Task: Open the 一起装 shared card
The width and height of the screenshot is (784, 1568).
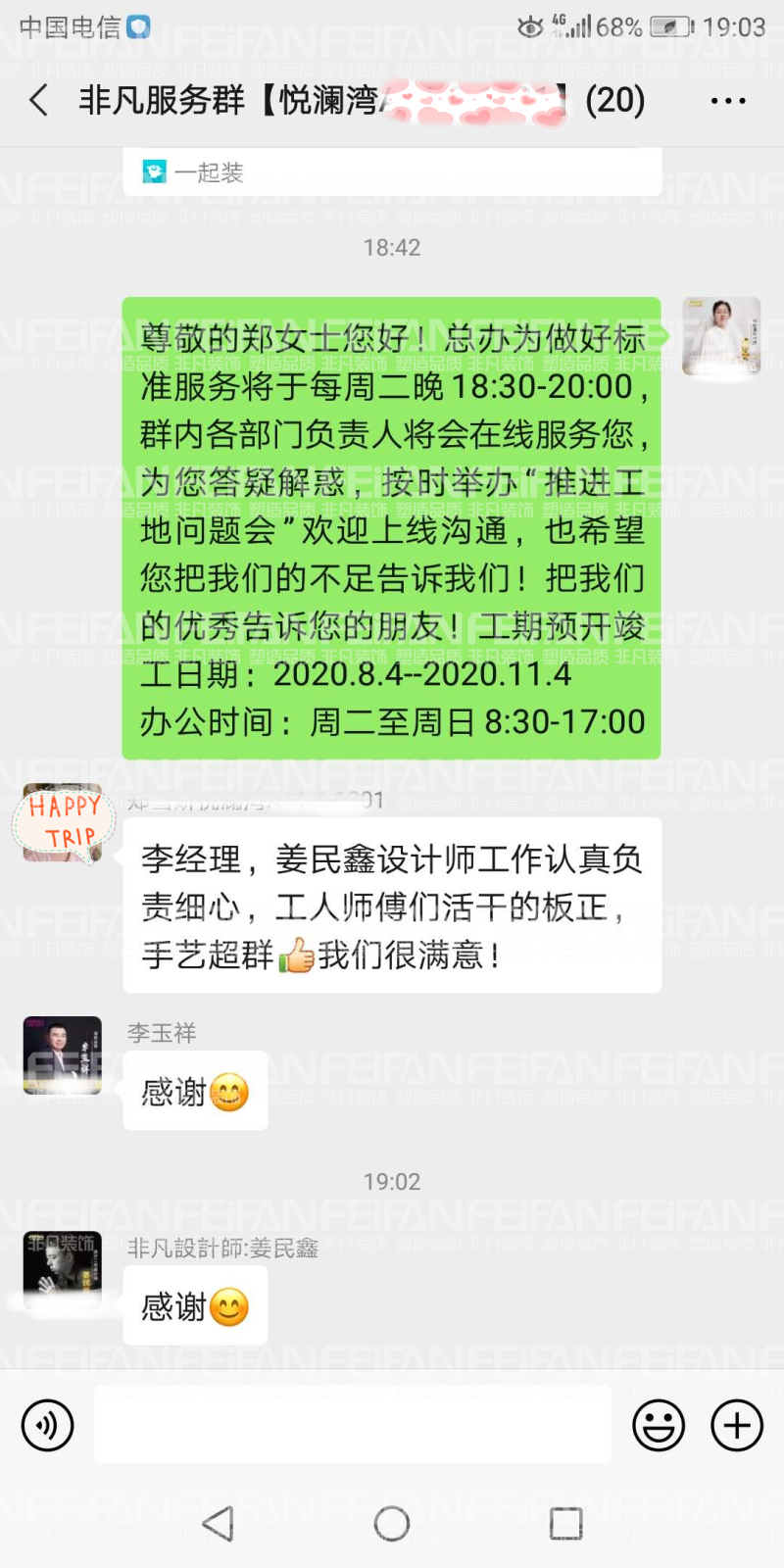Action: pyautogui.click(x=392, y=172)
